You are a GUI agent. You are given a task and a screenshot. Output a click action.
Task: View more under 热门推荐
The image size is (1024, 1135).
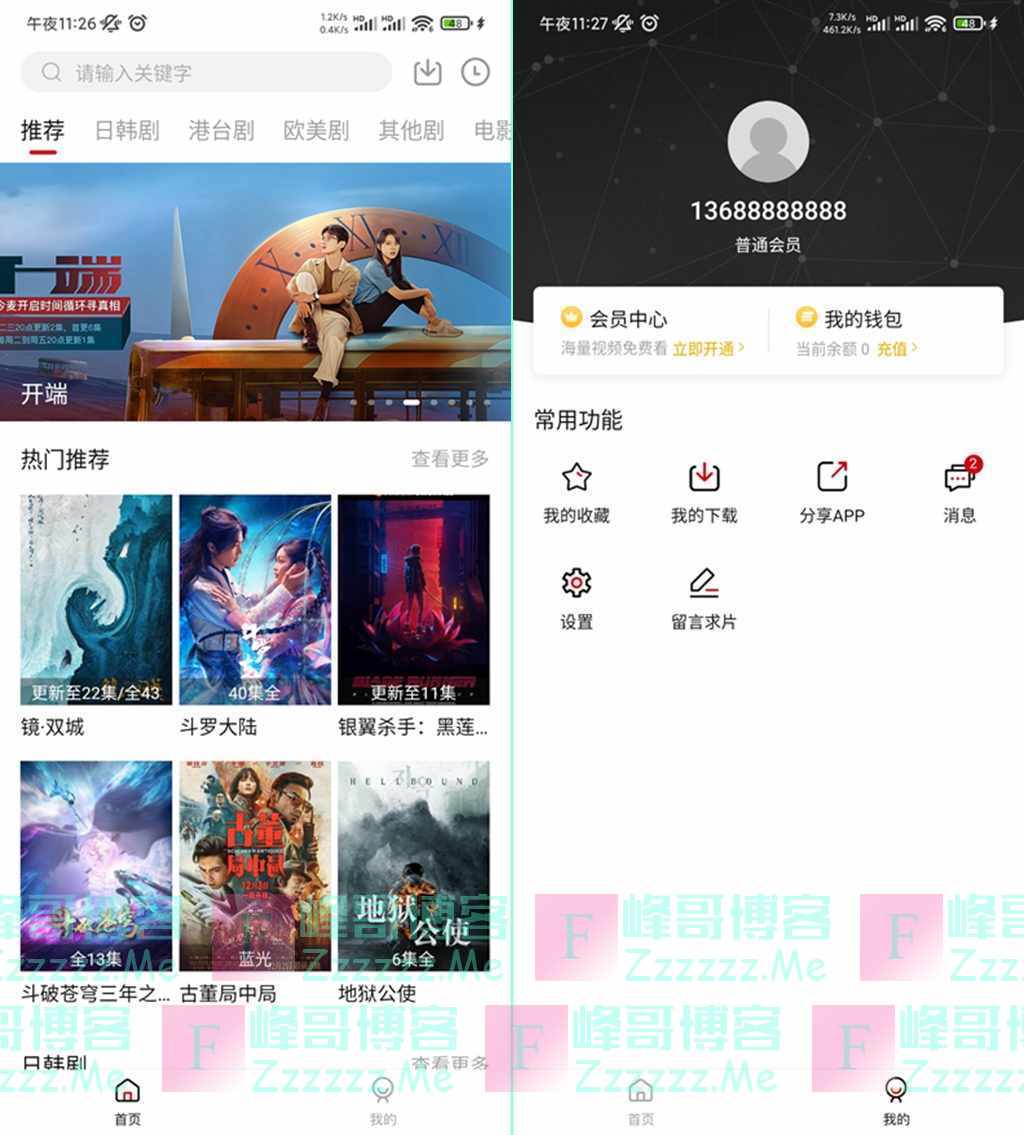450,459
